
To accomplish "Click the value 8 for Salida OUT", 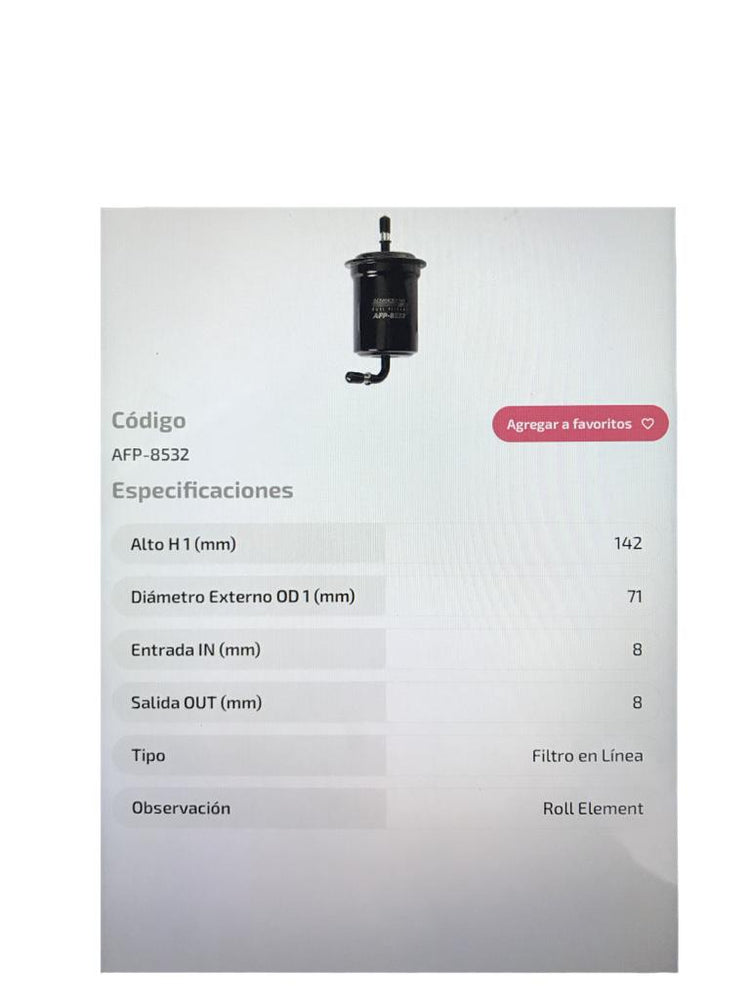I will pyautogui.click(x=634, y=702).
